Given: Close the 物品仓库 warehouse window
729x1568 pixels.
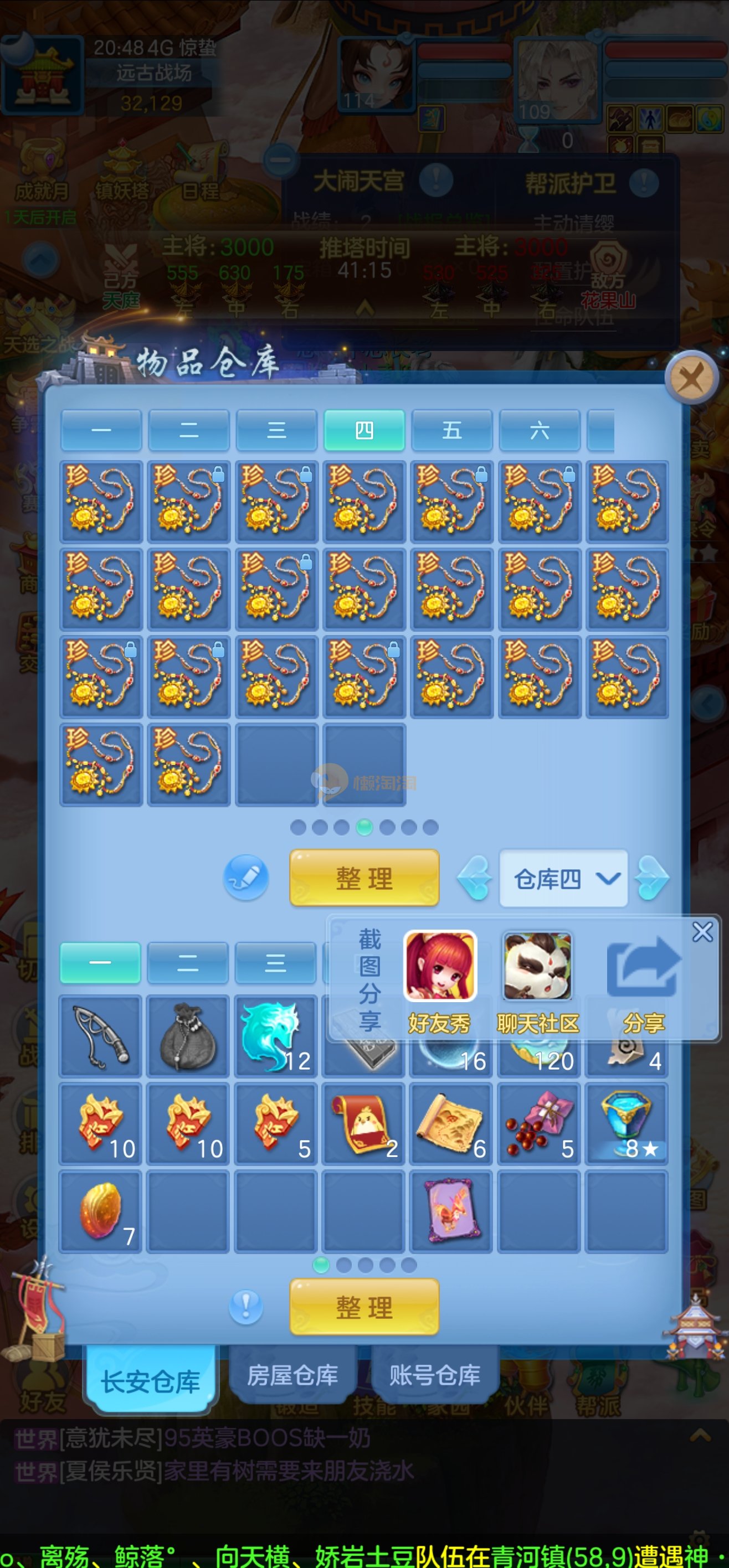Looking at the screenshot, I should 691,379.
